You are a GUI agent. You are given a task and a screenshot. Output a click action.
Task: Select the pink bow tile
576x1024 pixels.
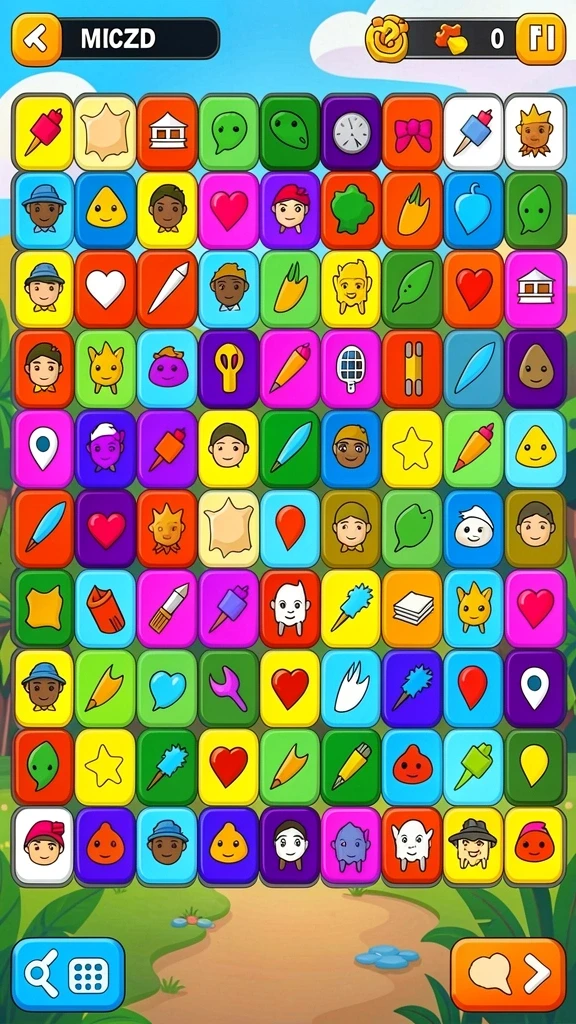pyautogui.click(x=413, y=133)
